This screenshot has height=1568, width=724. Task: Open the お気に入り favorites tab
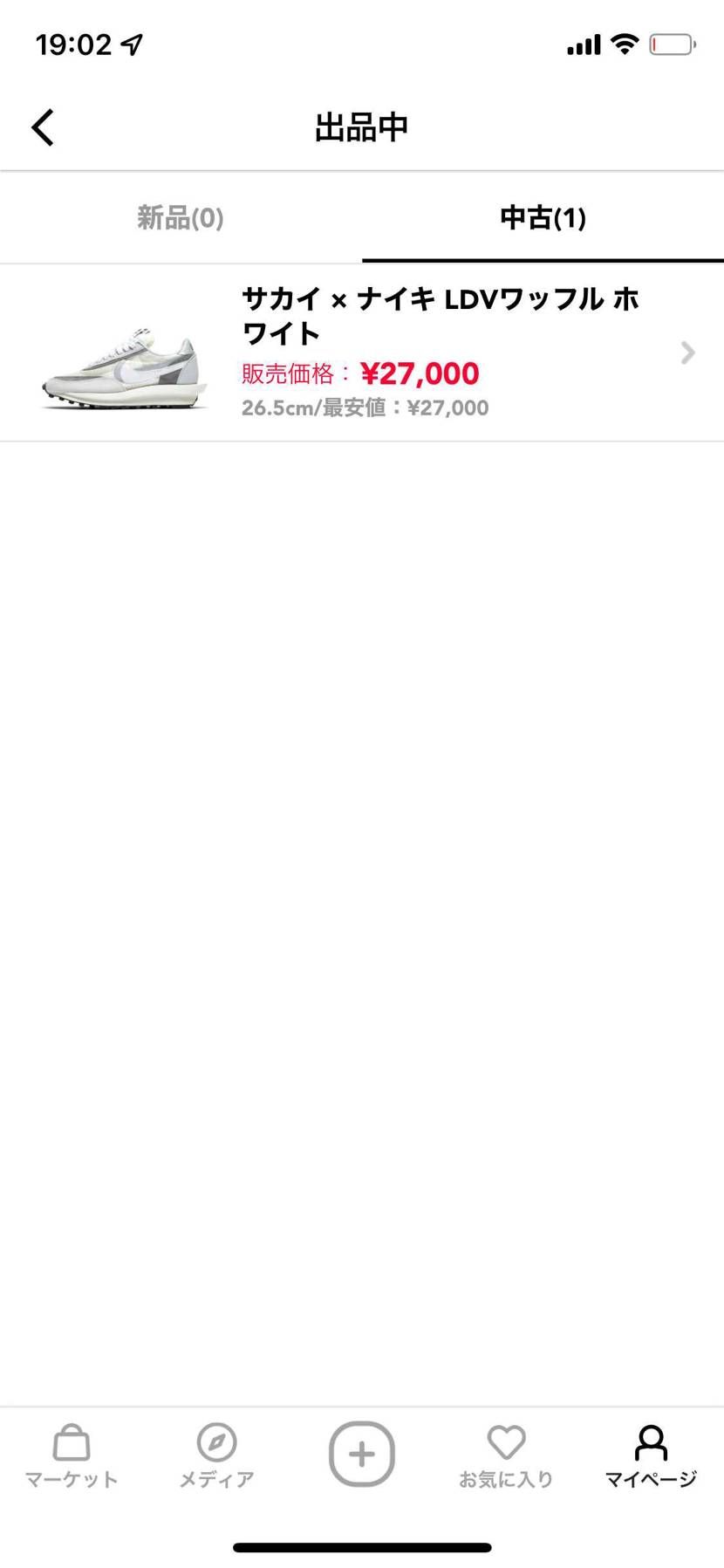tap(506, 1456)
